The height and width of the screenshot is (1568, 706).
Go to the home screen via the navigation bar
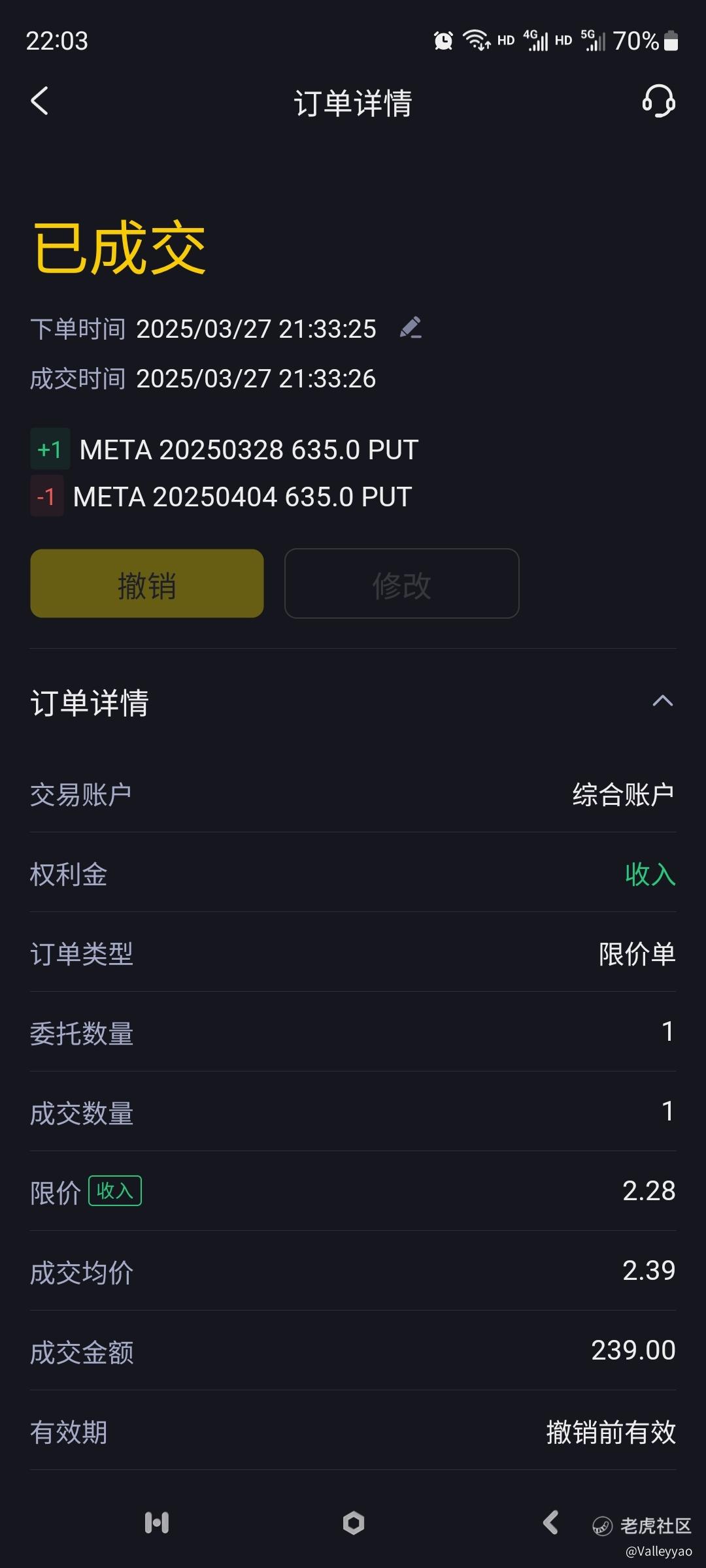(354, 1523)
